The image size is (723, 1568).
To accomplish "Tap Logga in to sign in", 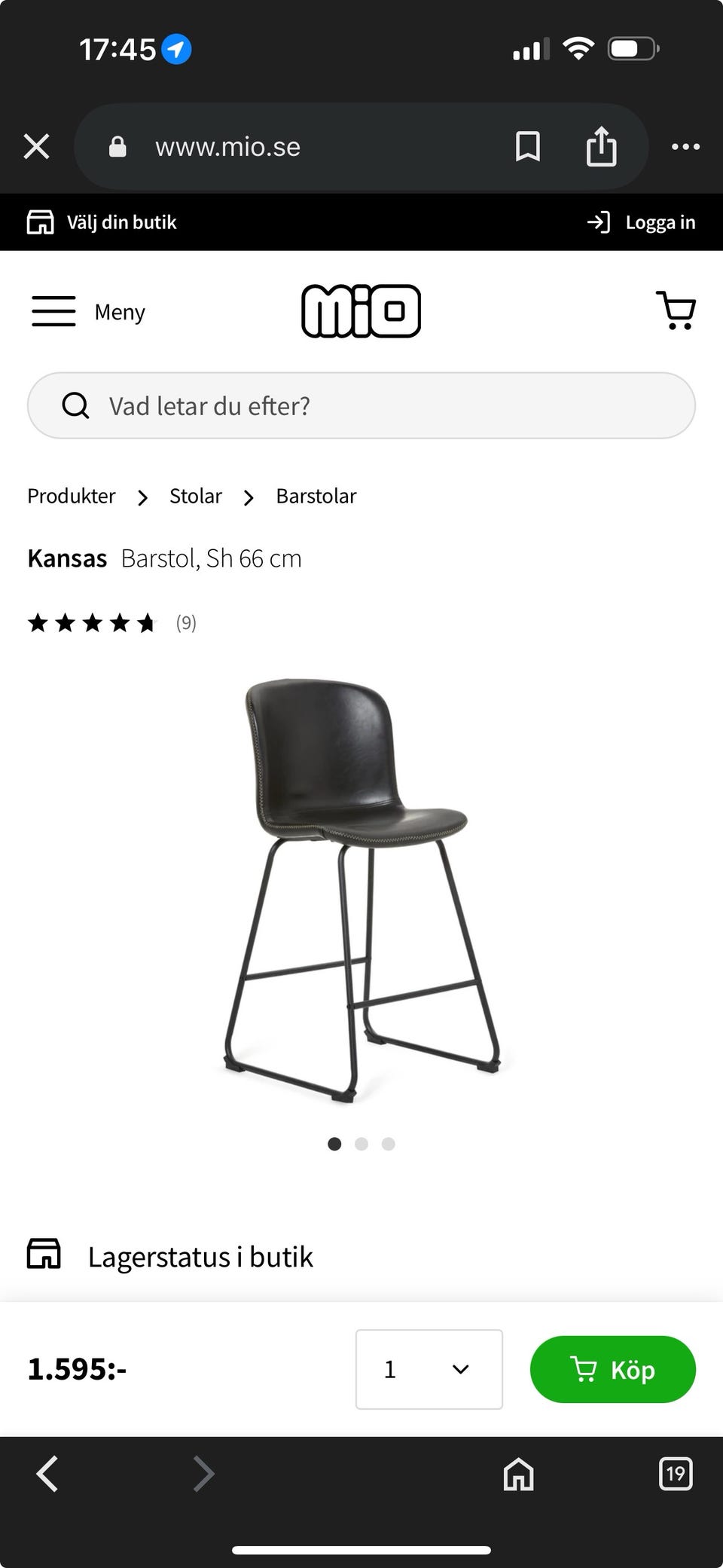I will 642,222.
